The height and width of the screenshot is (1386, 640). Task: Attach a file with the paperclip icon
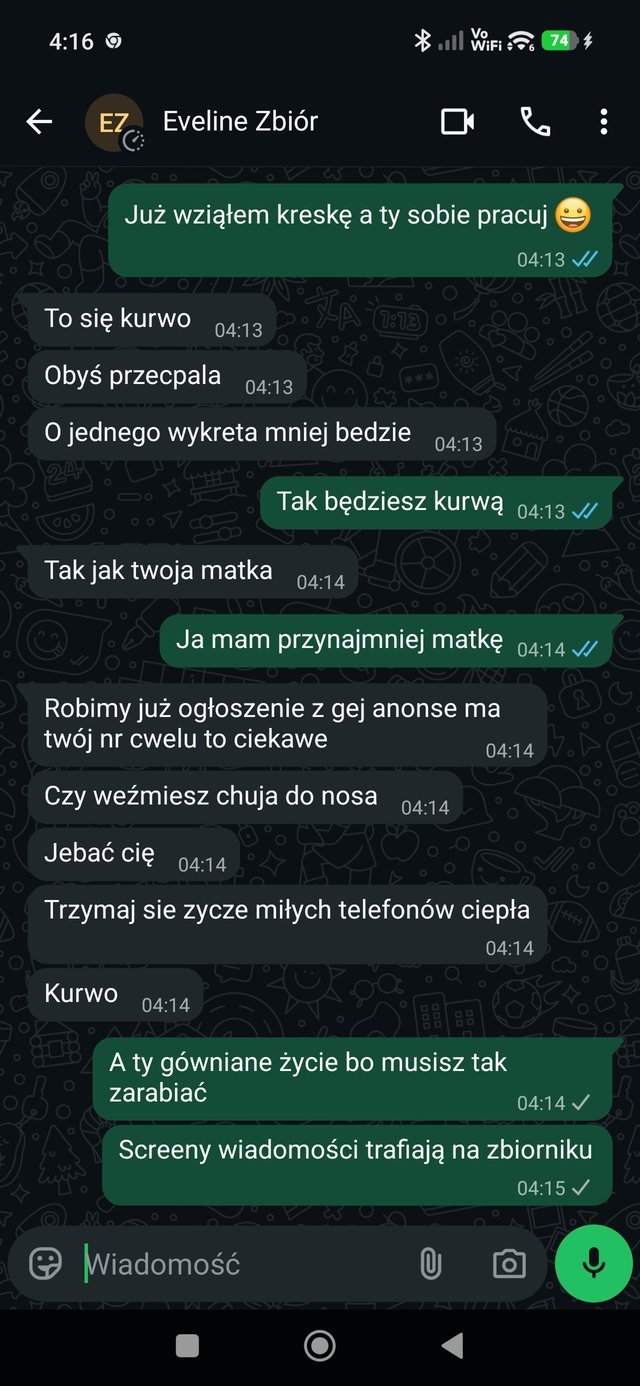[x=430, y=1264]
